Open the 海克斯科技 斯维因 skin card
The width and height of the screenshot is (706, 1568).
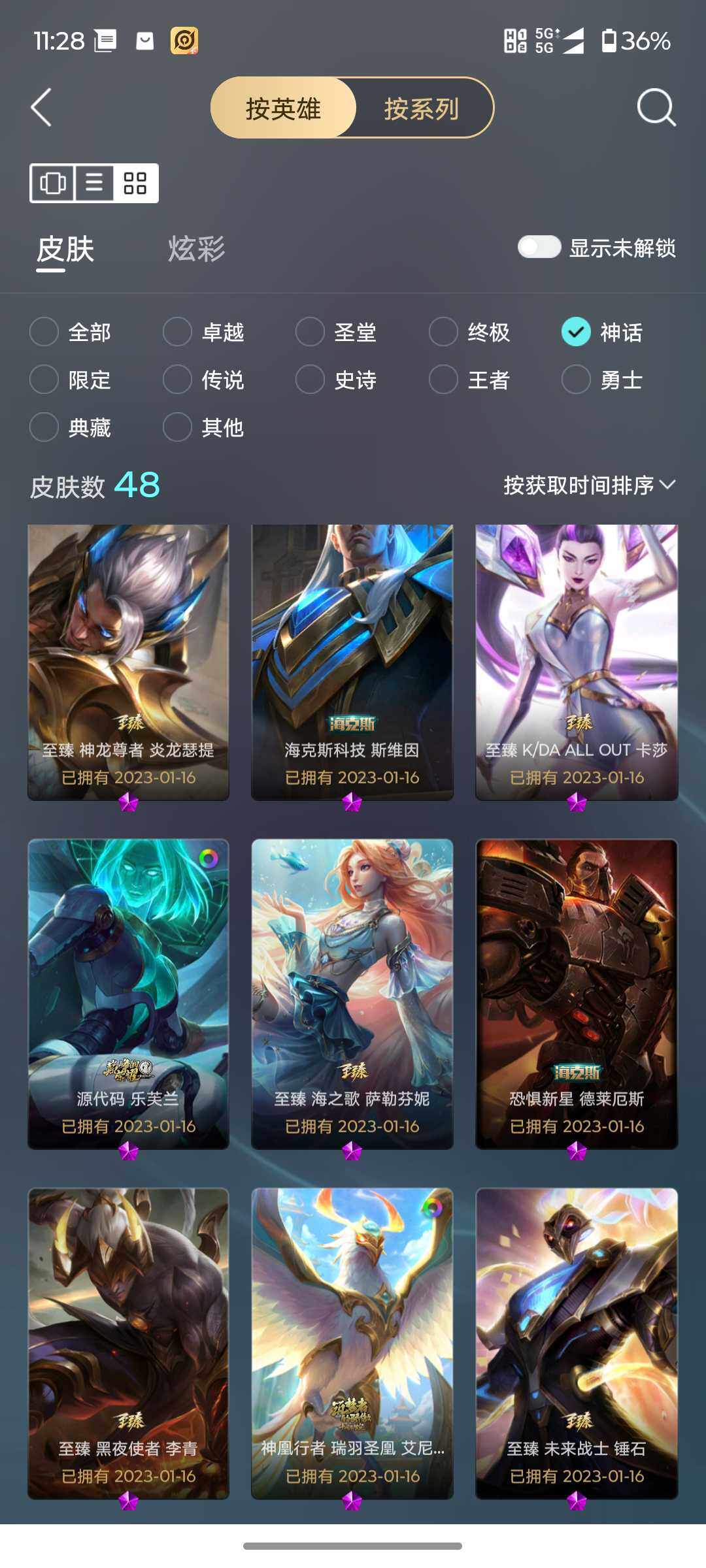[352, 662]
